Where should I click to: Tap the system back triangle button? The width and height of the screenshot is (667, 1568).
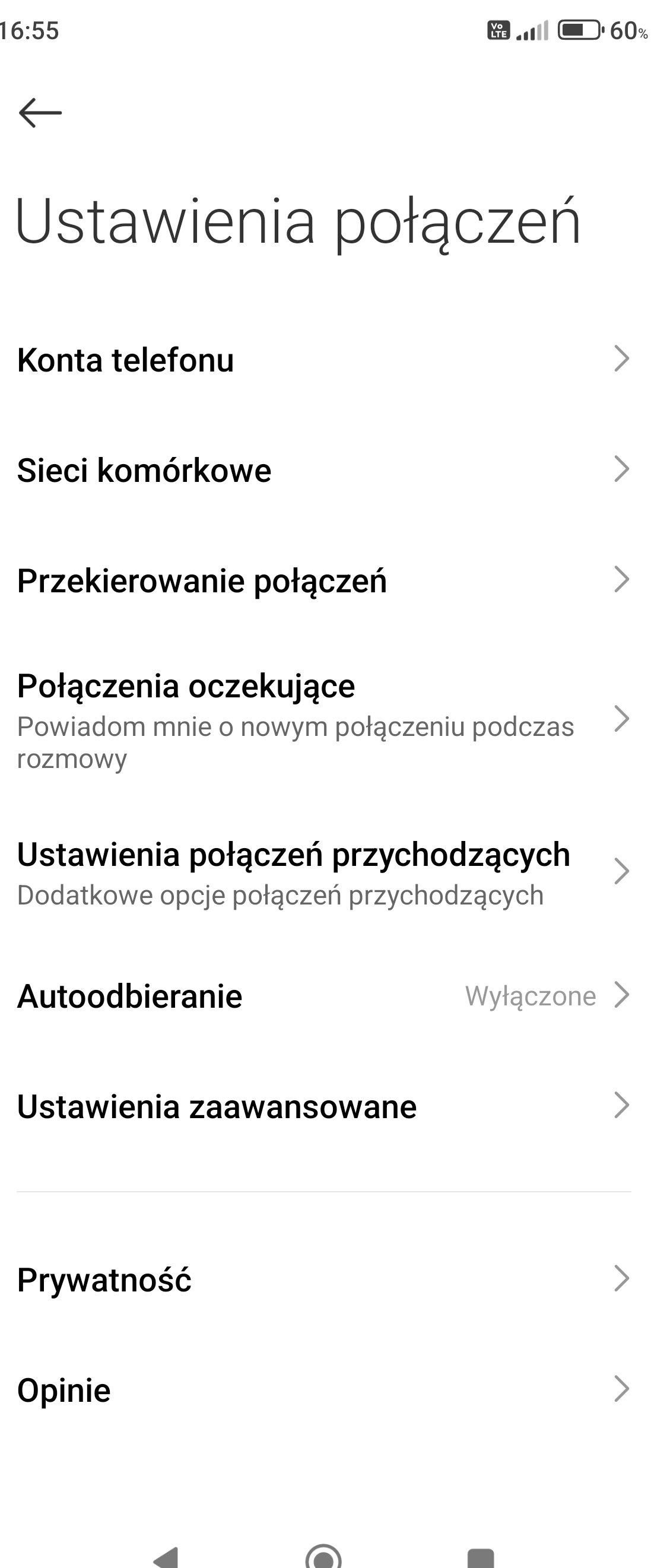166,1559
